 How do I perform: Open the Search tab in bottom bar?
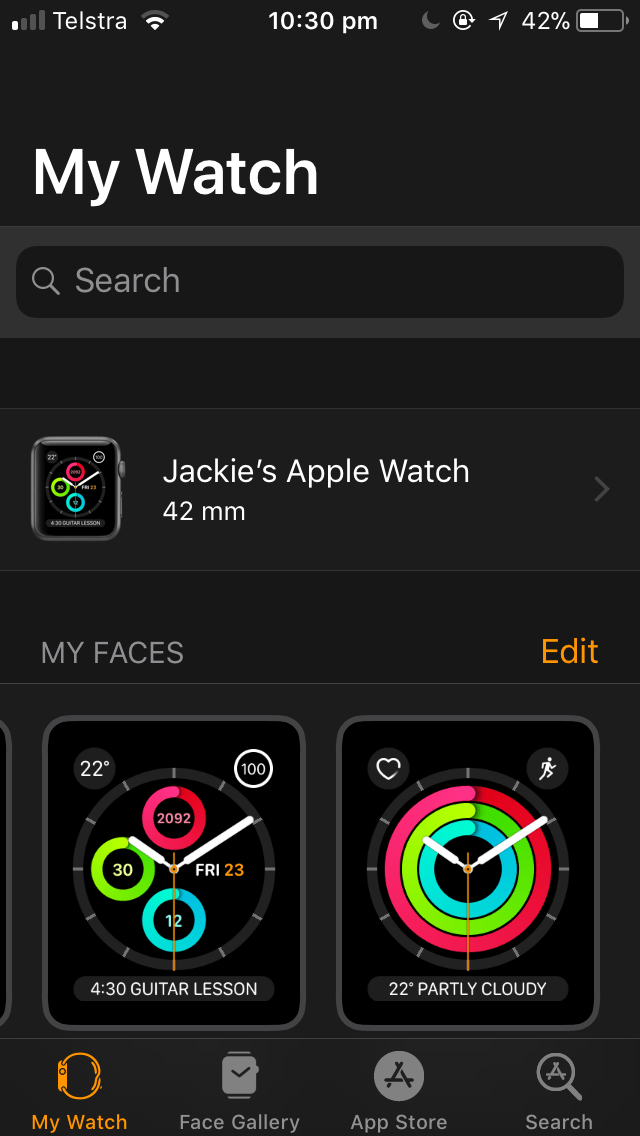(559, 1090)
